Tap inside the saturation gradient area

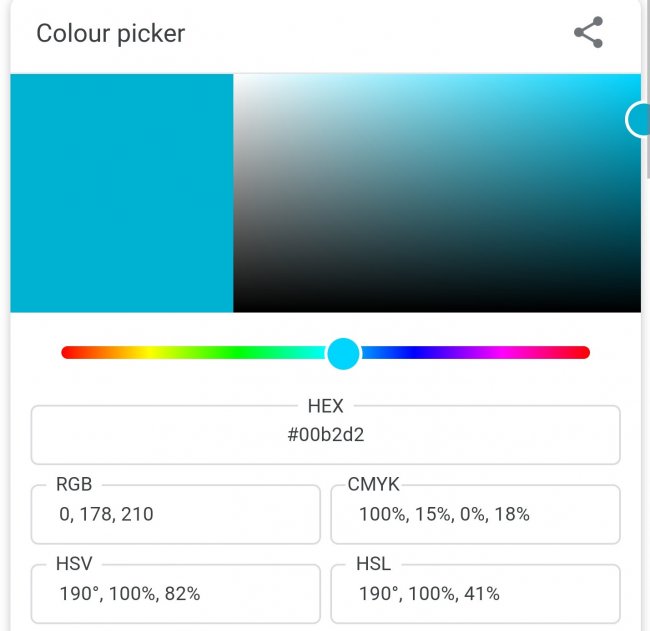pyautogui.click(x=436, y=193)
